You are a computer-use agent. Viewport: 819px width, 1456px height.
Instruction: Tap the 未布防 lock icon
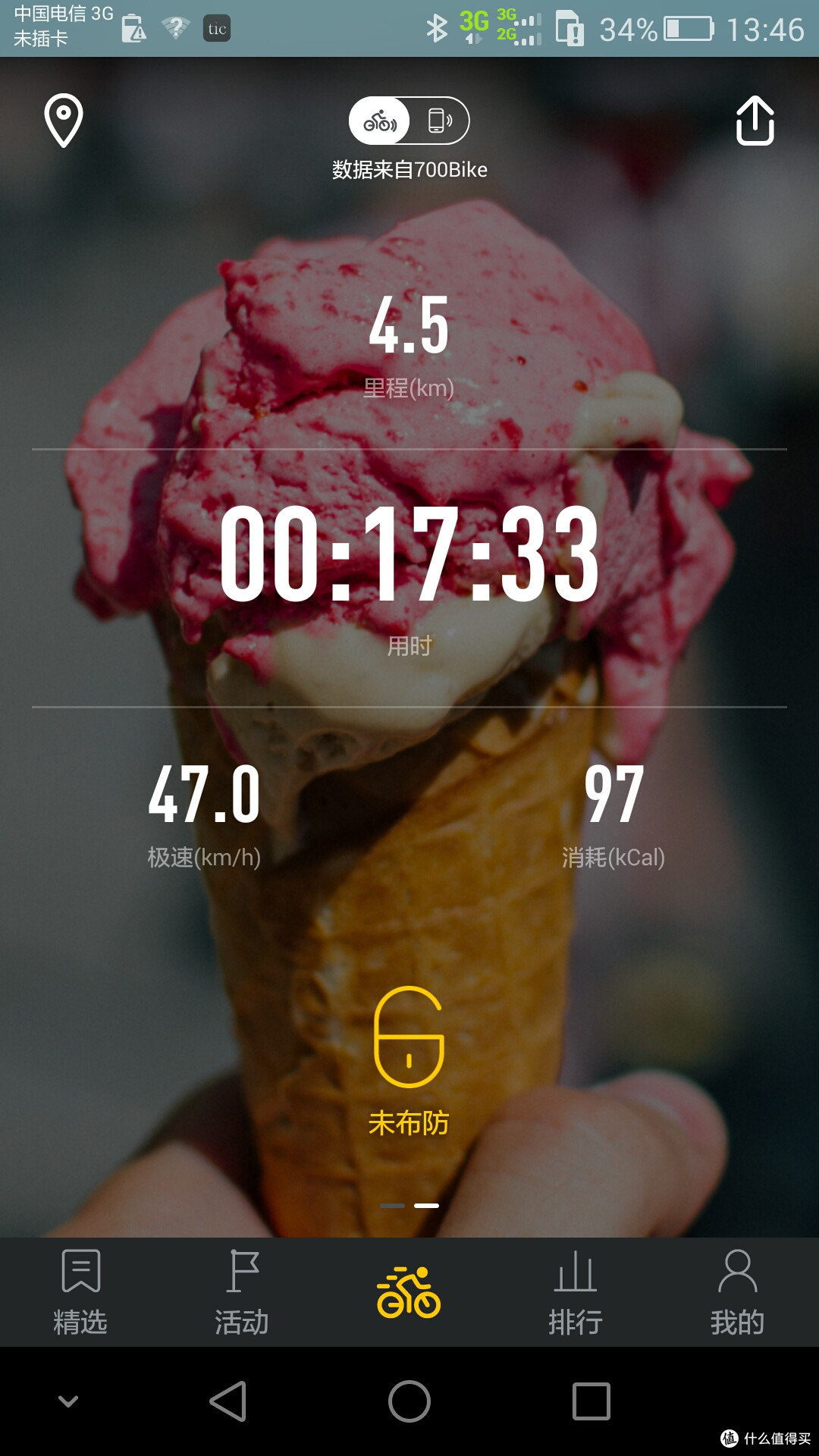pos(409,1037)
